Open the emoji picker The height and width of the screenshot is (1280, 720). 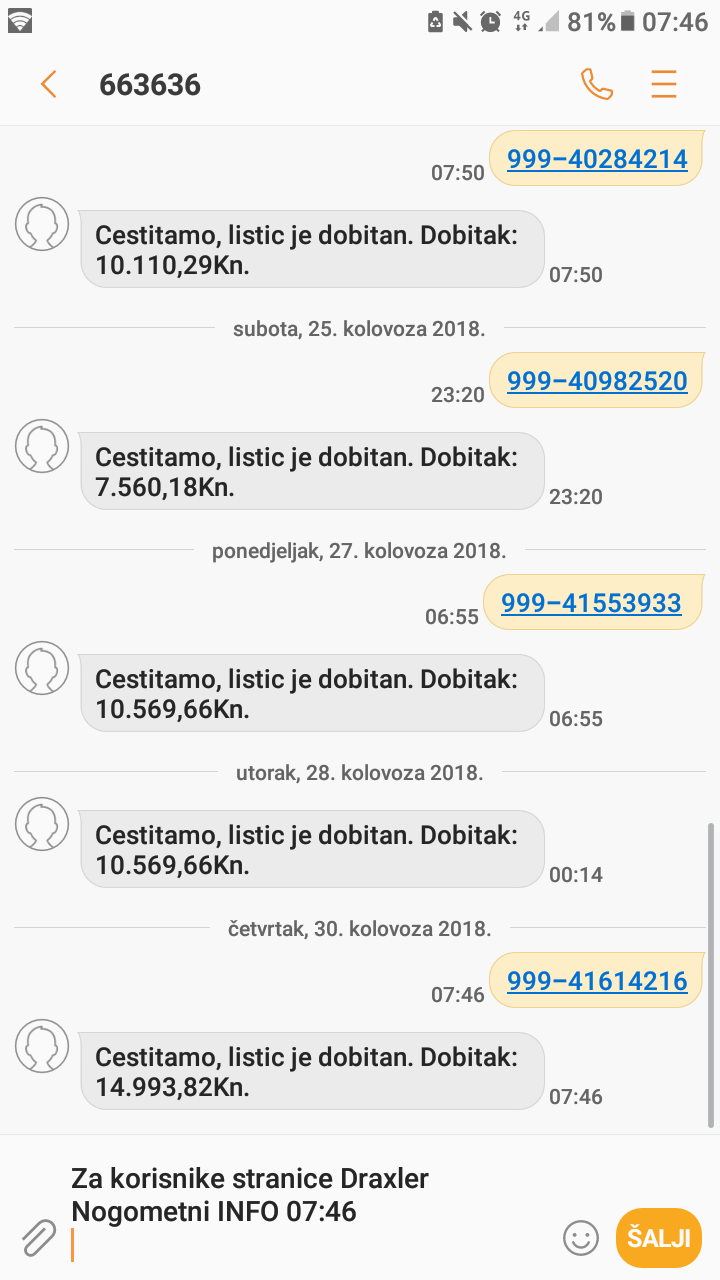(581, 1238)
